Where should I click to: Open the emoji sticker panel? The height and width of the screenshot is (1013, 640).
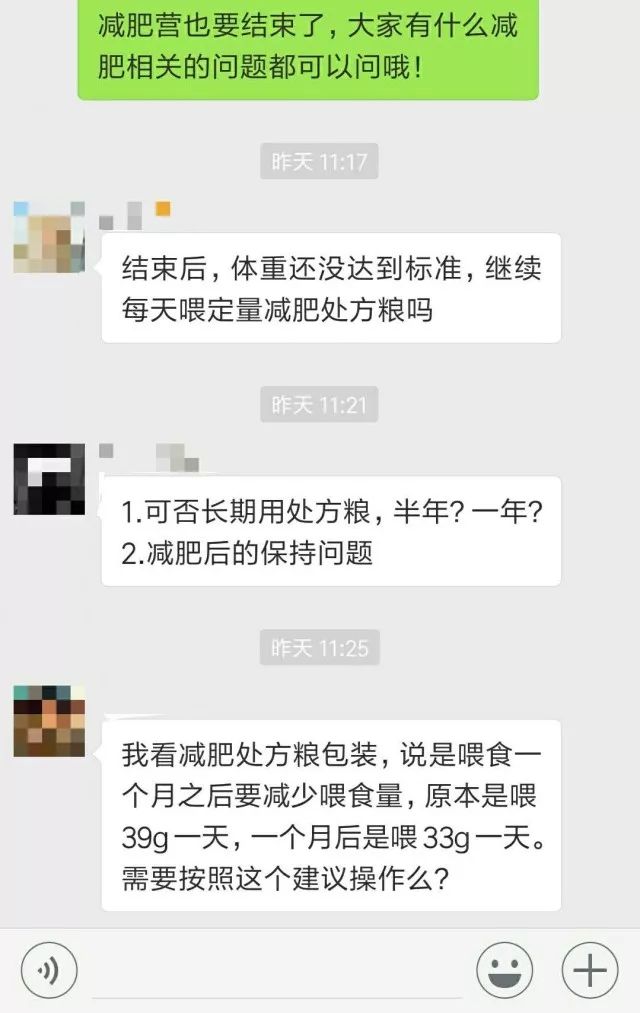(x=503, y=969)
